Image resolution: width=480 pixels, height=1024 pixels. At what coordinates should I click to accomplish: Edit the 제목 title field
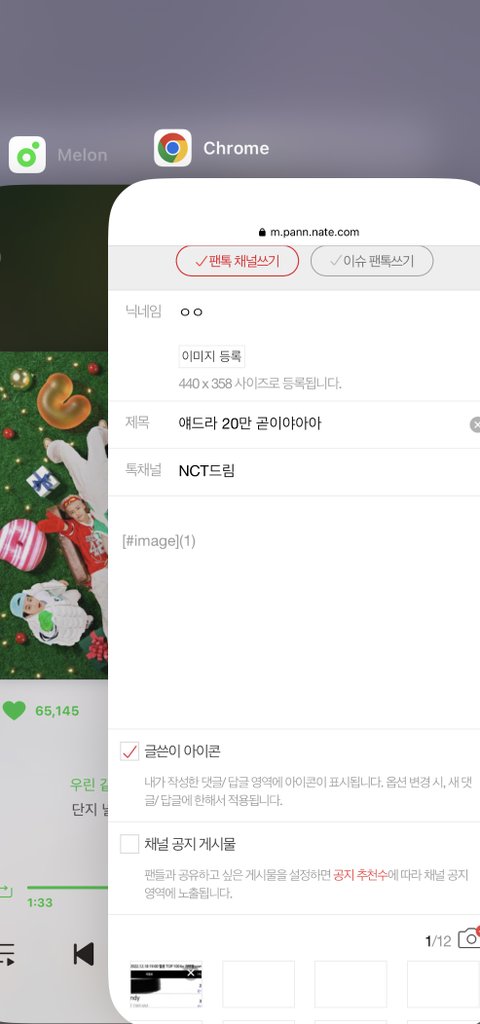pyautogui.click(x=320, y=423)
